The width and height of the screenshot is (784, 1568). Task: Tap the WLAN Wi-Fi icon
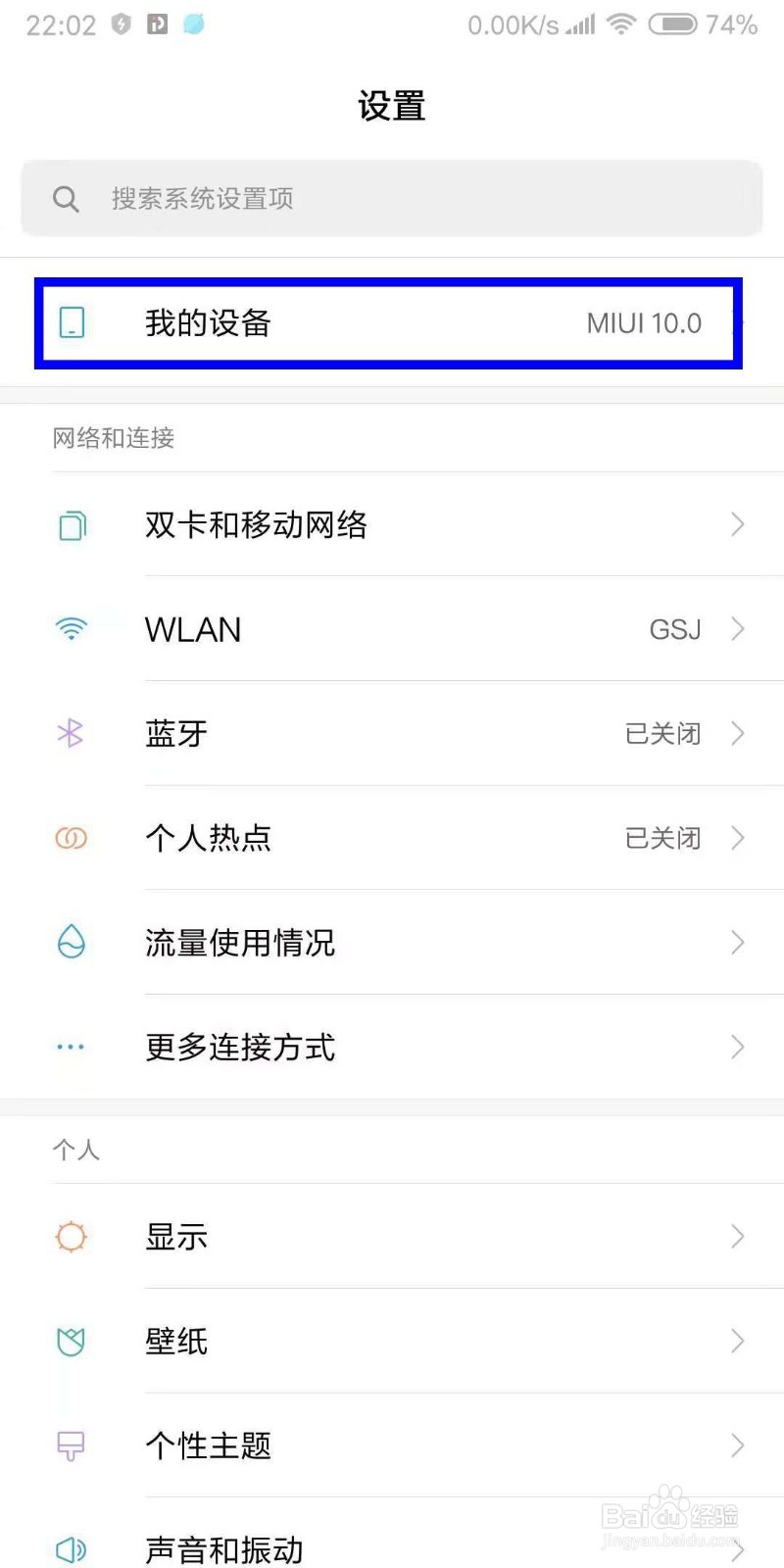(70, 629)
